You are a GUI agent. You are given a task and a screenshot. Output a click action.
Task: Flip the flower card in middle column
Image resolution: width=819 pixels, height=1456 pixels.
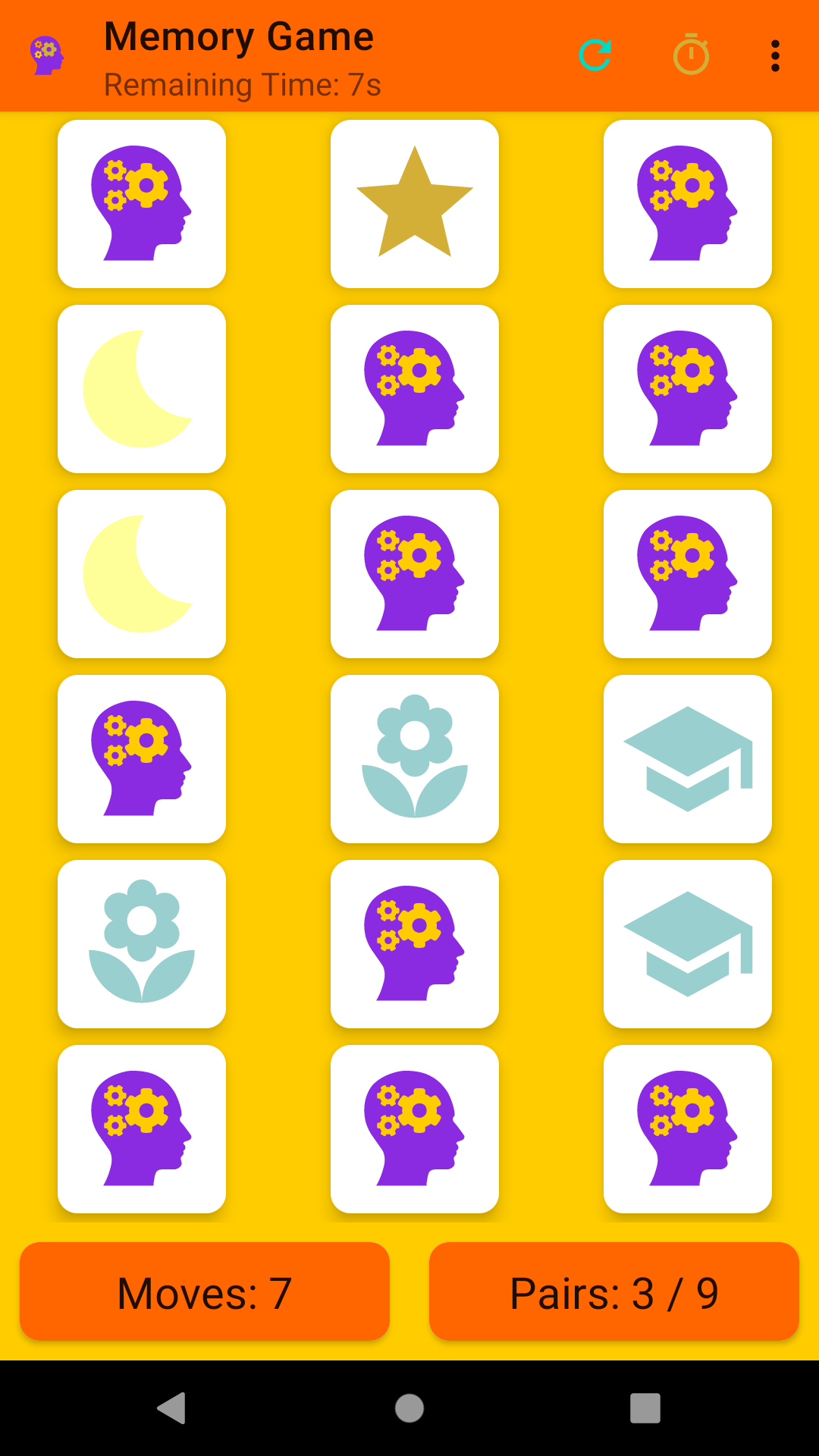414,758
